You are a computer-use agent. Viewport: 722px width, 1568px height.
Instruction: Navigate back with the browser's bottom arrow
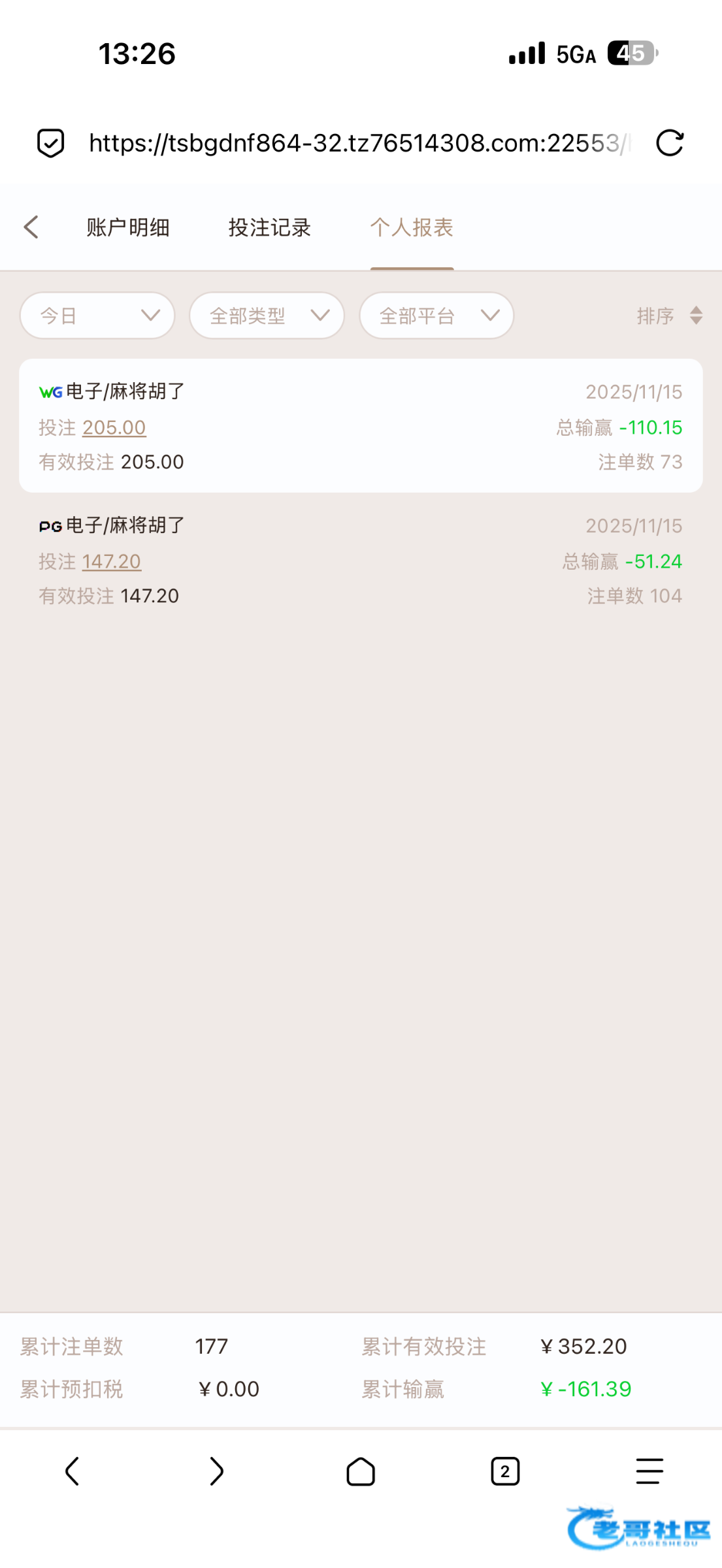[x=73, y=1471]
